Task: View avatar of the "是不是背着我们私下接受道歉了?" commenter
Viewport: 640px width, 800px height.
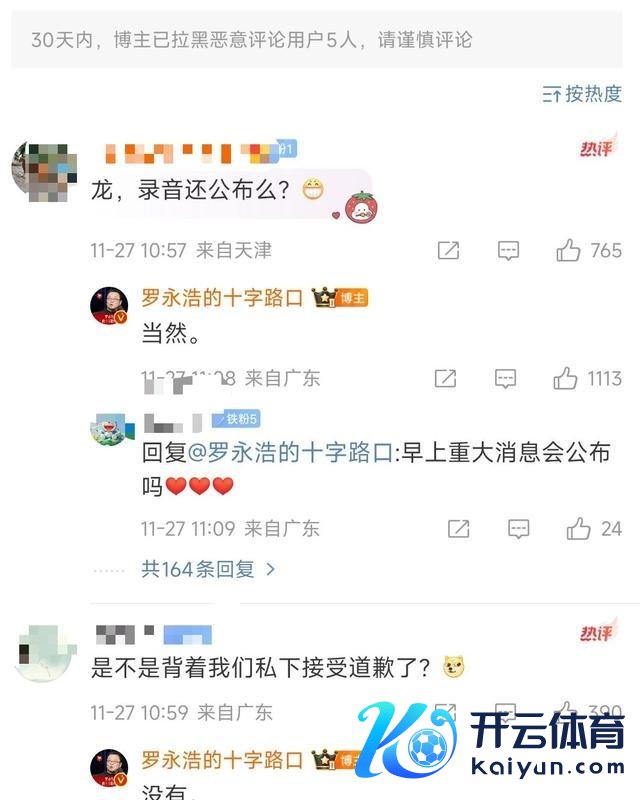Action: tap(46, 656)
